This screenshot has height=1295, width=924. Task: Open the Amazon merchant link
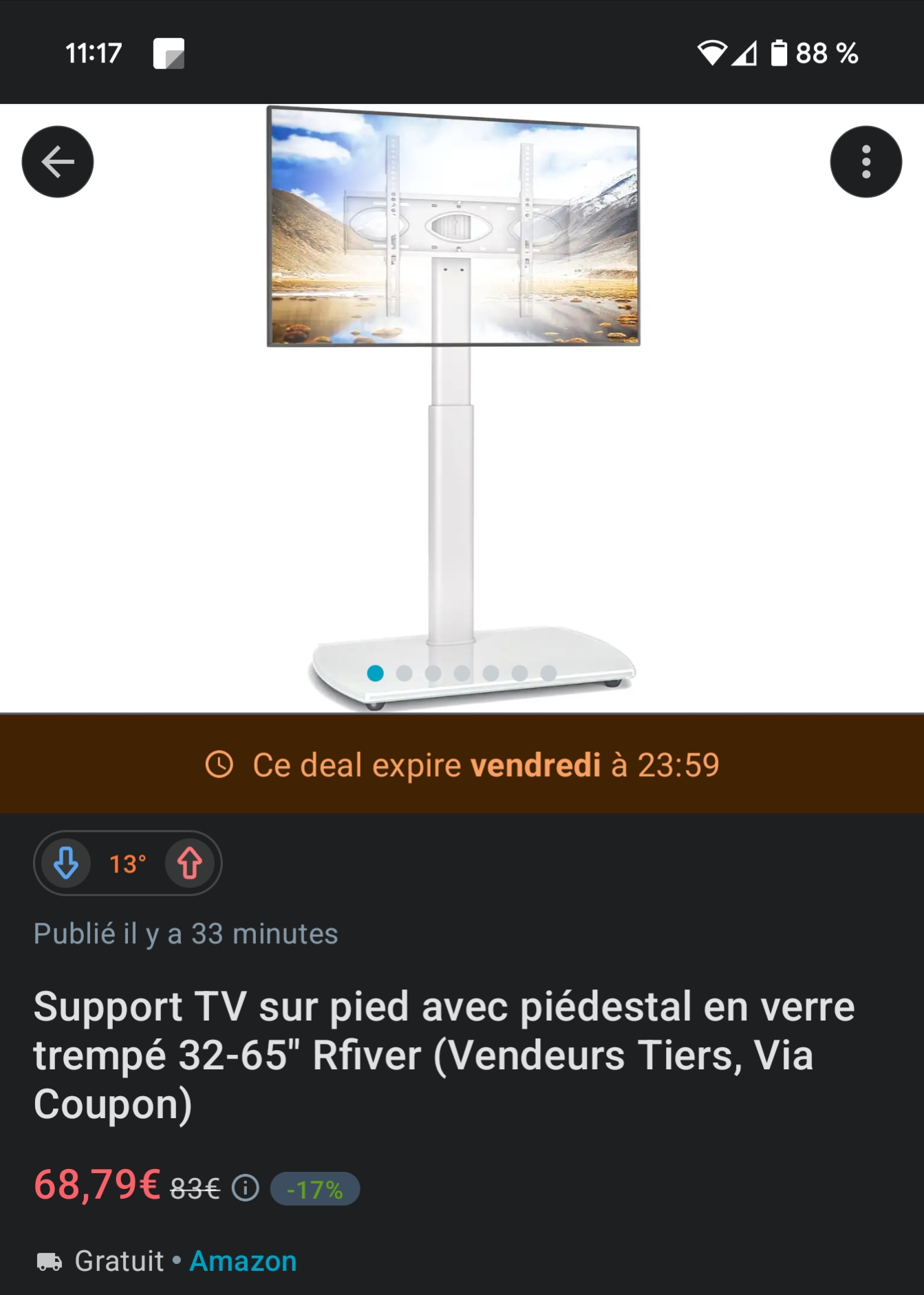[x=243, y=1261]
